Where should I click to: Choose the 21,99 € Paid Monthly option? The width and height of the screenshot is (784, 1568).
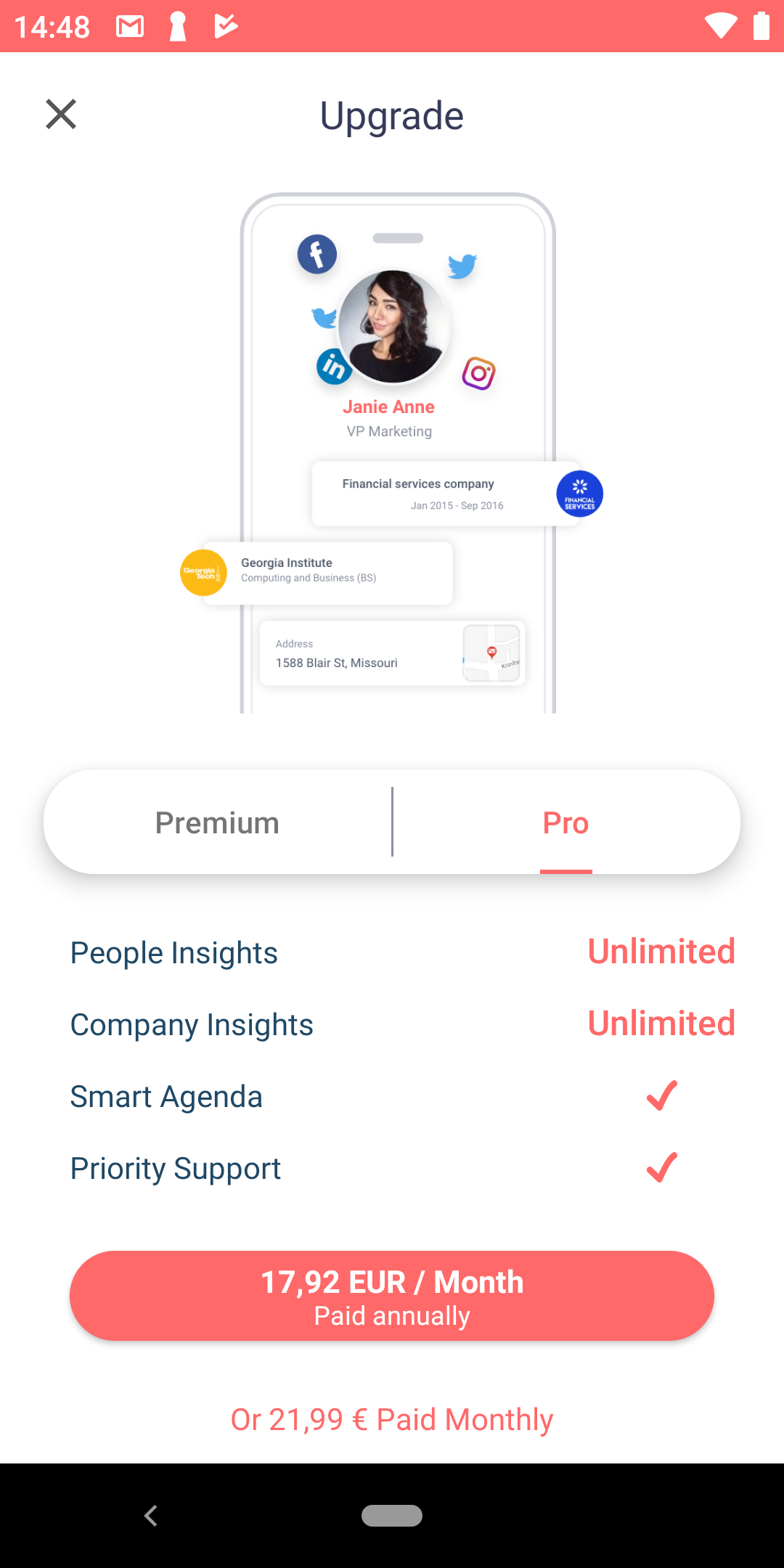(392, 1419)
